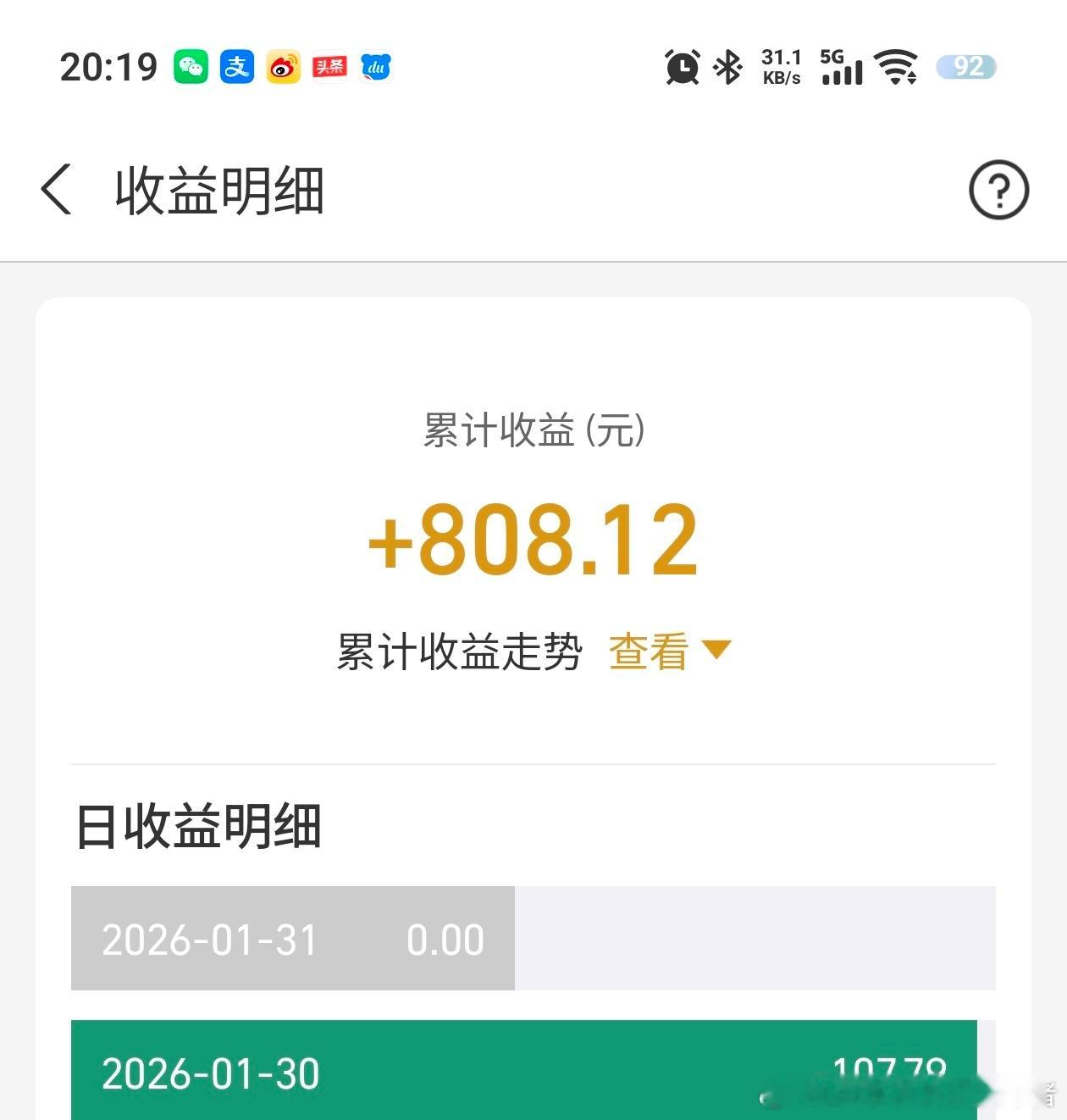Screen dimensions: 1067x1120
Task: Open the Alipay icon in the status bar
Action: pos(237,66)
